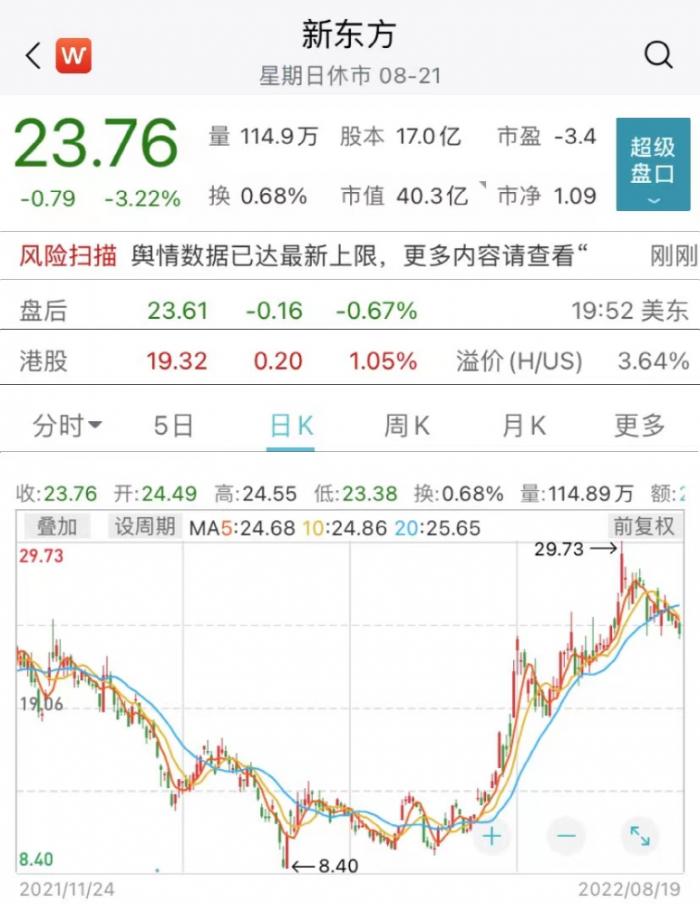Switch to the 5日 chart tab
Image resolution: width=700 pixels, height=904 pixels.
(x=173, y=426)
